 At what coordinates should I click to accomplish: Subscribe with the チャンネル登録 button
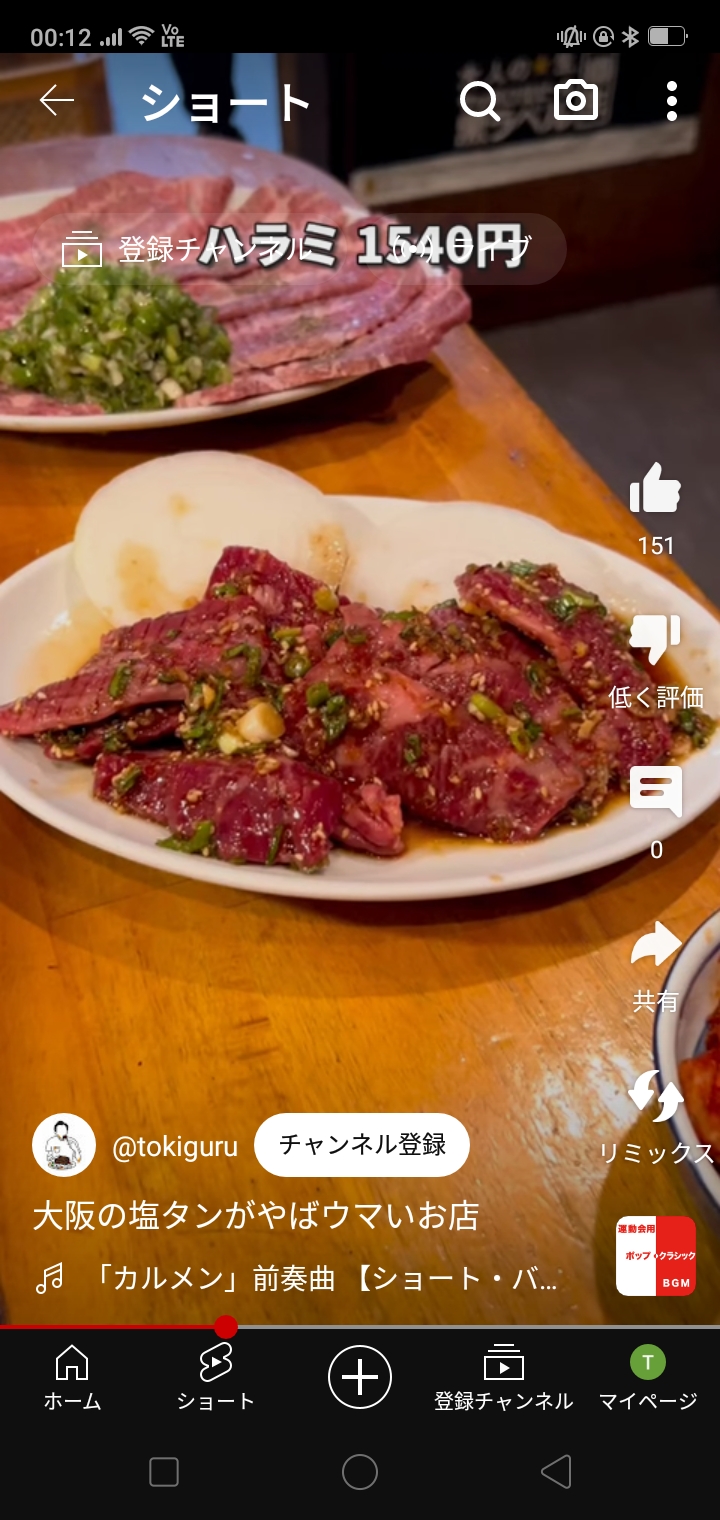click(362, 1144)
